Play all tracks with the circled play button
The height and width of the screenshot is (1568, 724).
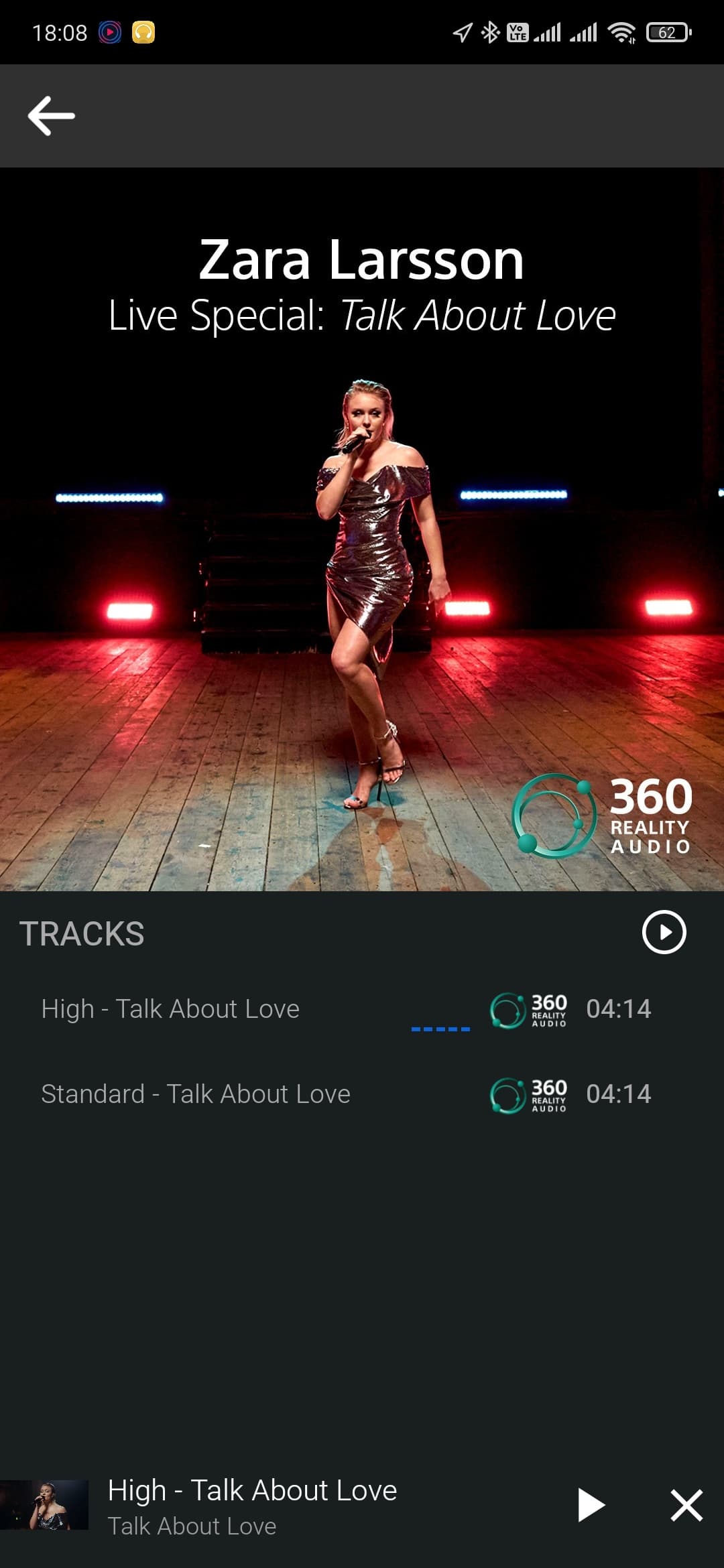(x=664, y=932)
